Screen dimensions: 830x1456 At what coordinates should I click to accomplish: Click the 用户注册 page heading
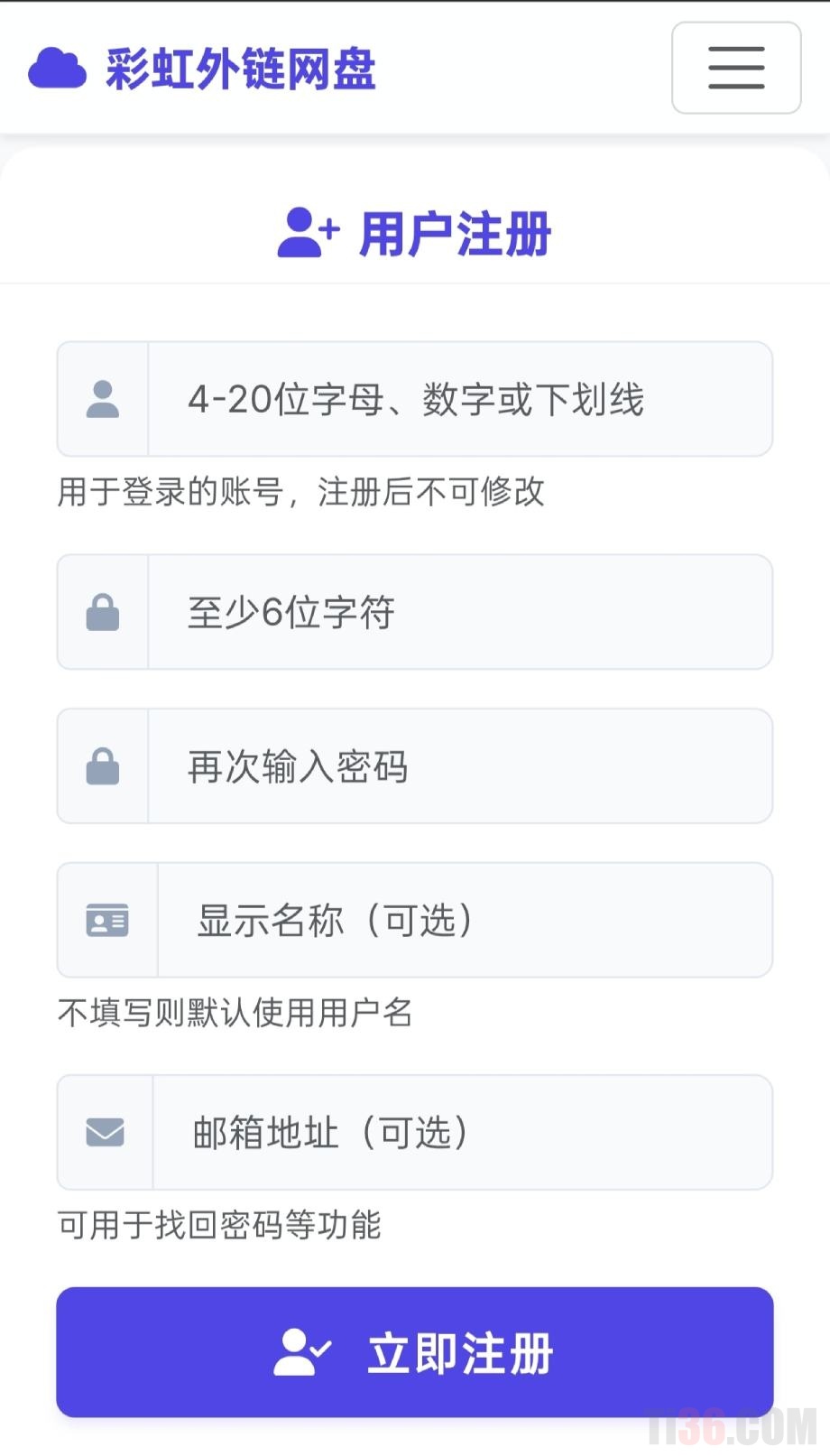(455, 232)
